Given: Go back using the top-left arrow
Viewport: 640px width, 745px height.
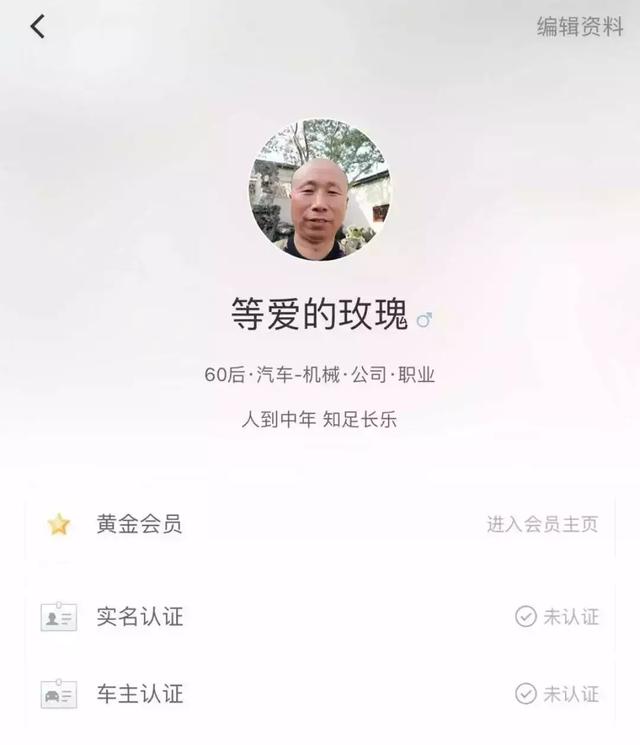Looking at the screenshot, I should 38,27.
